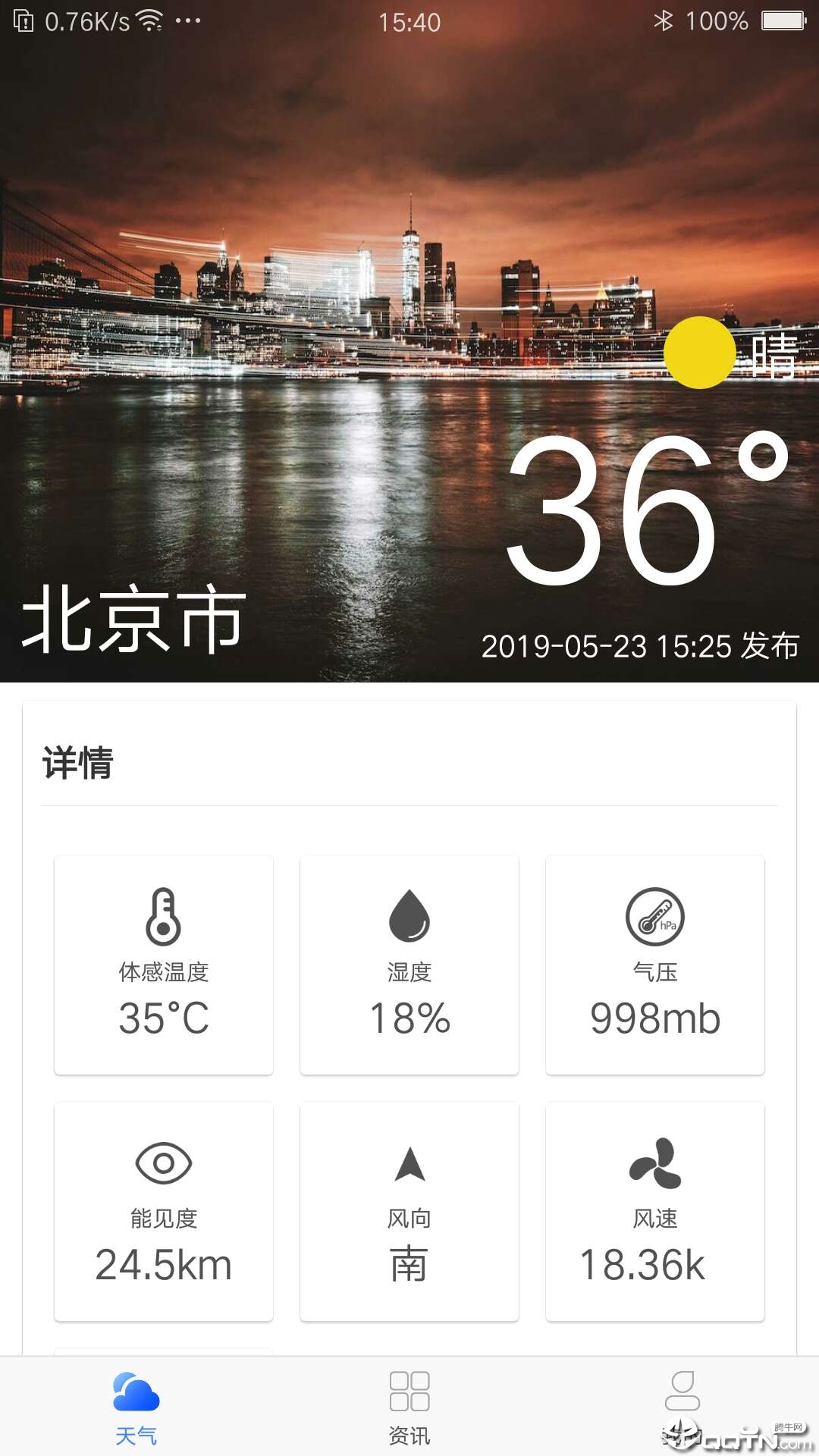Tap the hPa pressure gauge icon

pos(654,917)
